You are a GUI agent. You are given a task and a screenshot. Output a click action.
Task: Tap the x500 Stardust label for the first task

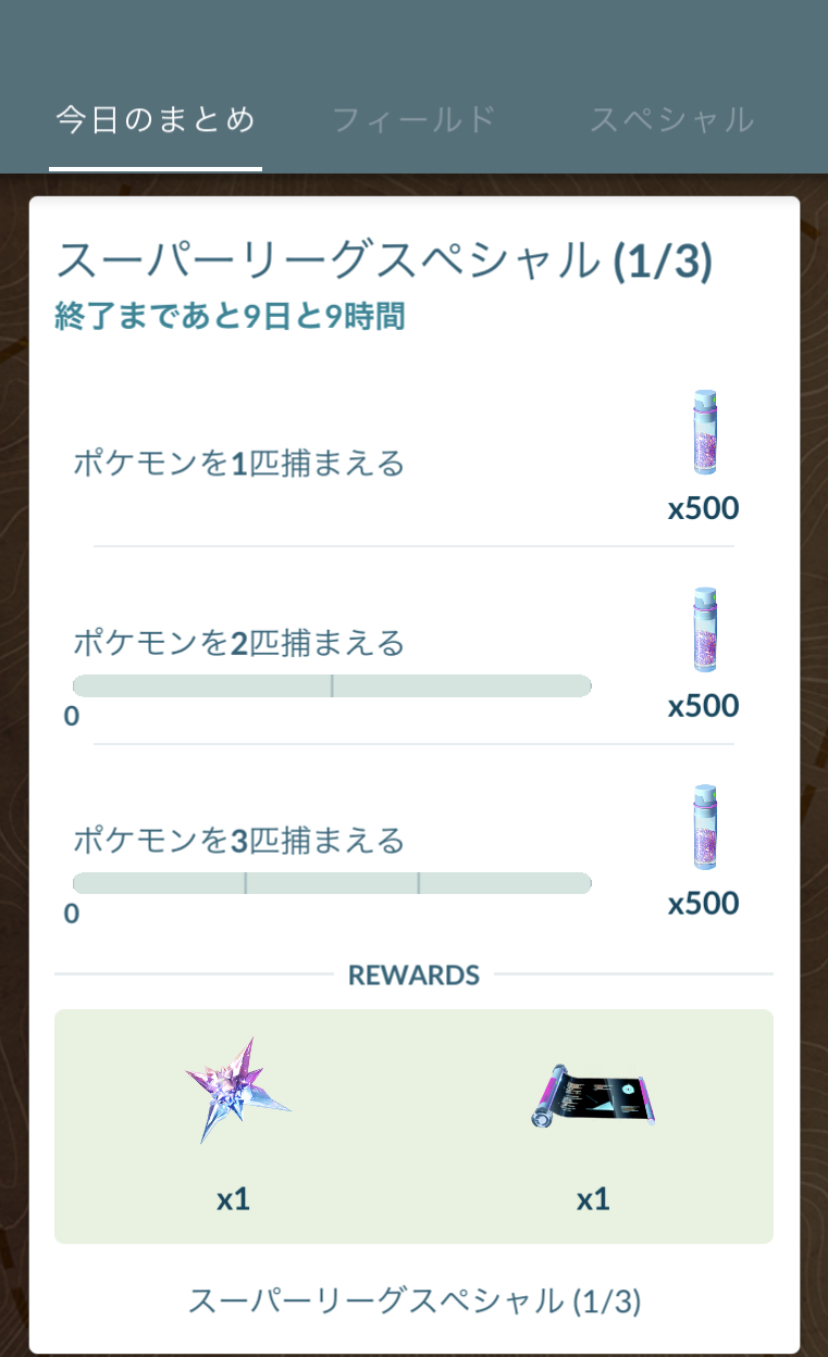[x=703, y=508]
